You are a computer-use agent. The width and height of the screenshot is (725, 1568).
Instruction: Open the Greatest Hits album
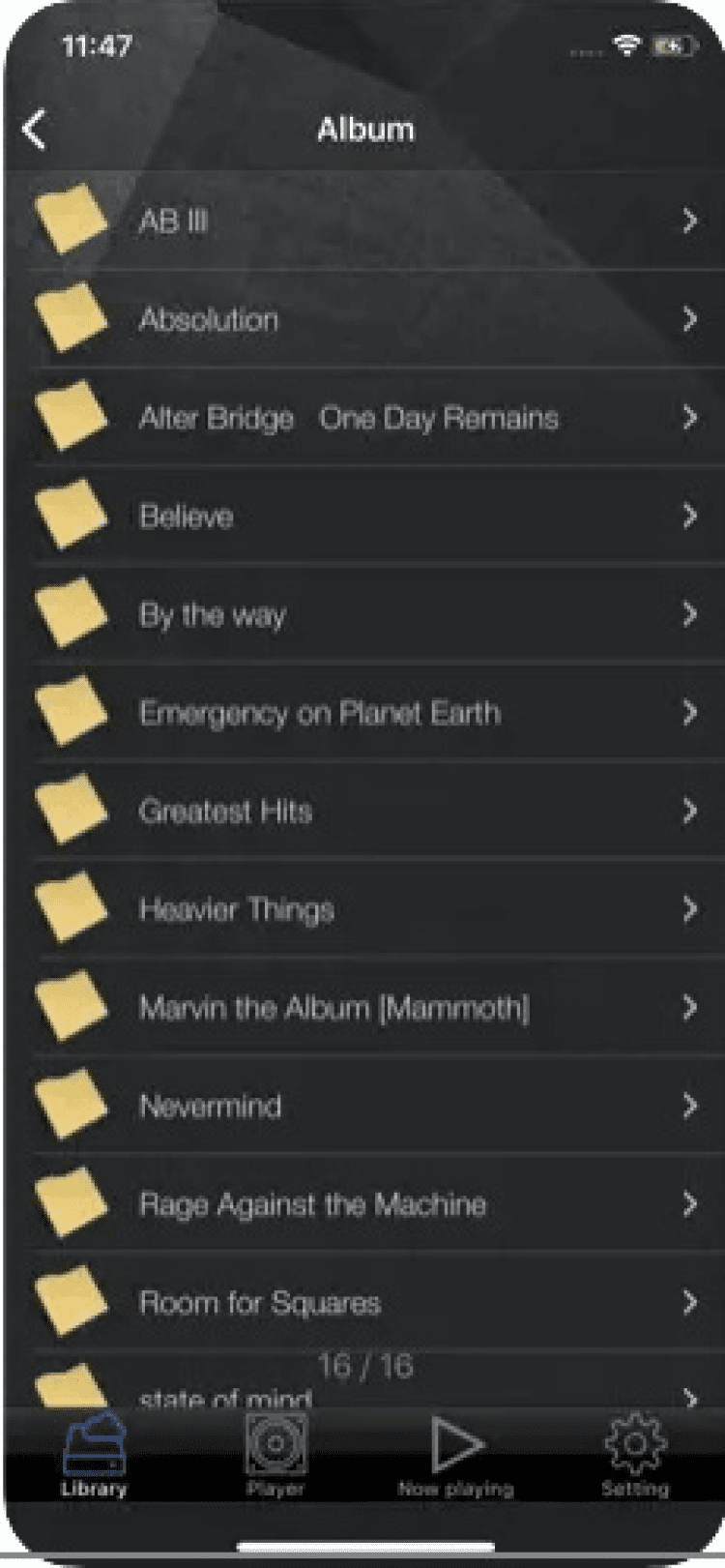point(362,811)
